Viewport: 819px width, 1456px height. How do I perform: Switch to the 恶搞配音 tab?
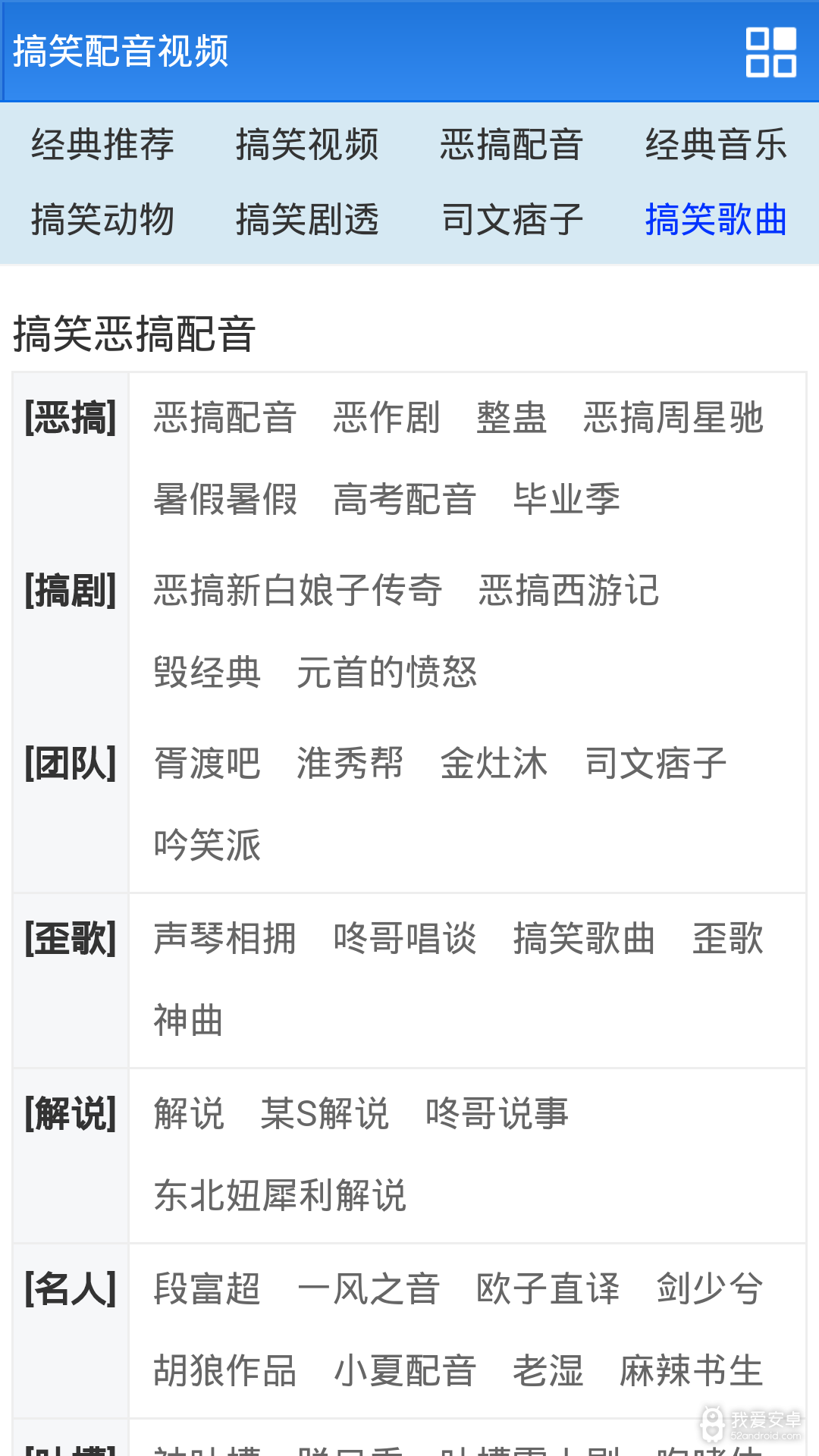pyautogui.click(x=512, y=145)
